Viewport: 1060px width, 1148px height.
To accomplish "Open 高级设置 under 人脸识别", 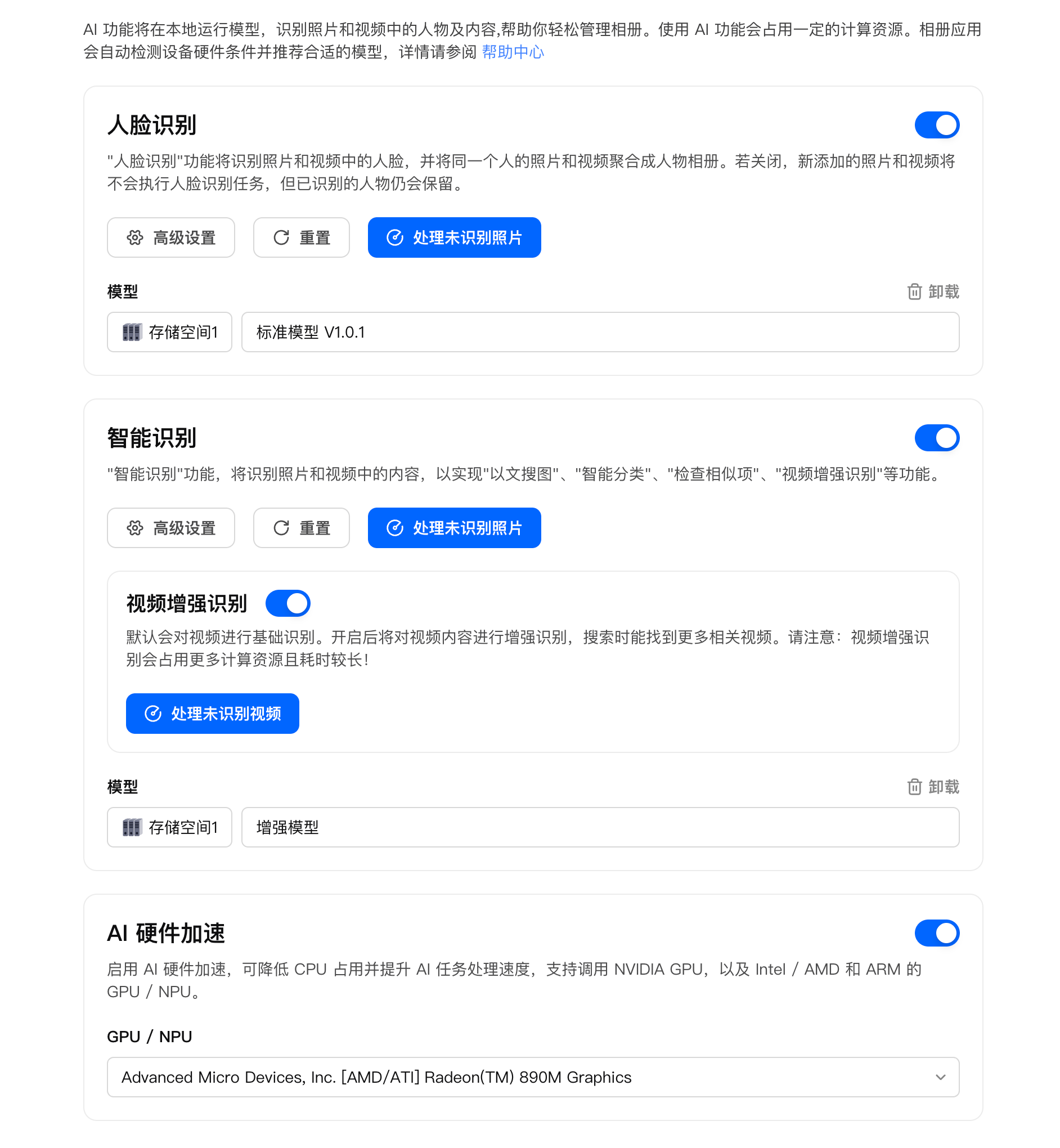I will click(x=171, y=237).
